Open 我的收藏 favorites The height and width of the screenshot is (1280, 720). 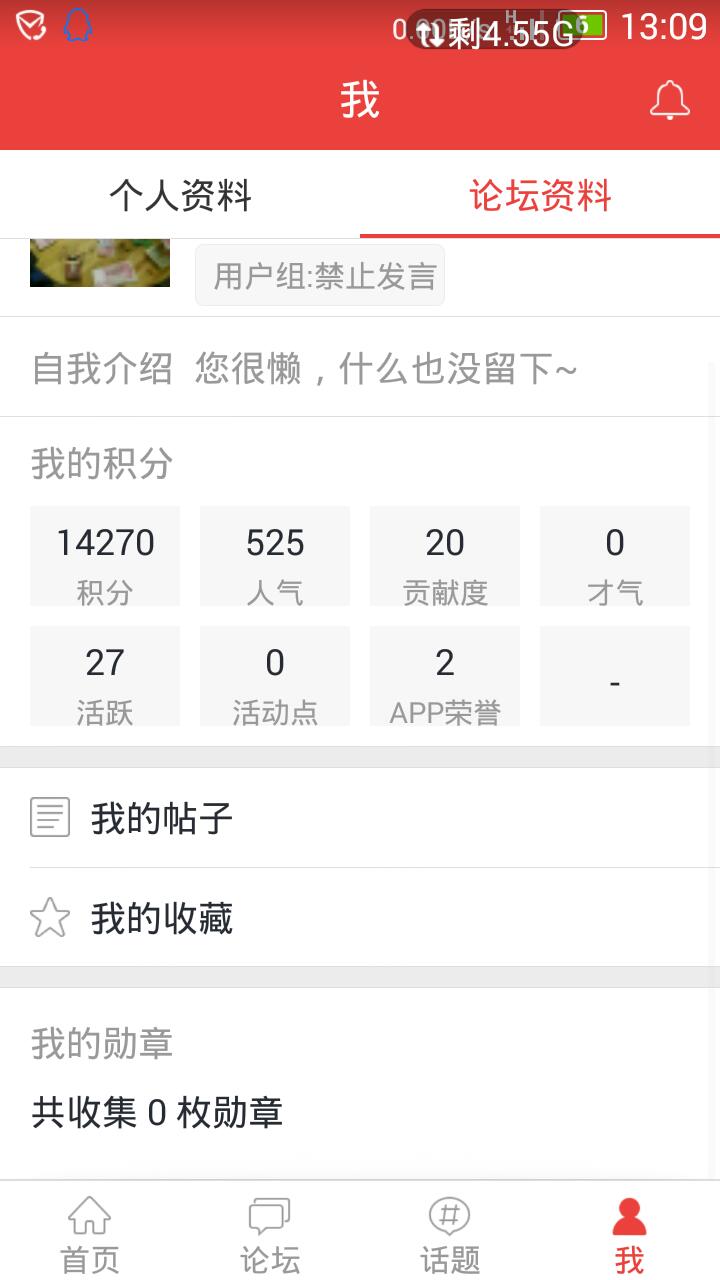click(x=360, y=918)
